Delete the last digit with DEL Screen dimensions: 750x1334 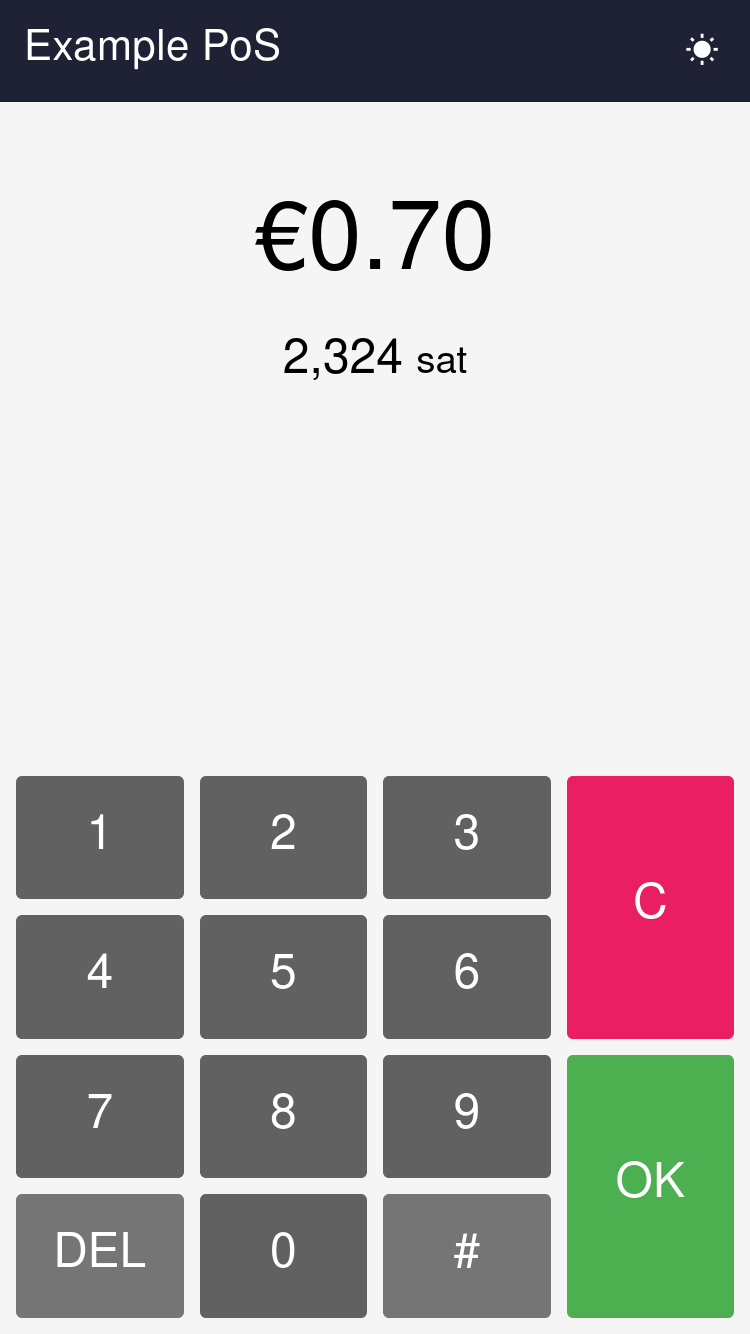pyautogui.click(x=100, y=1255)
